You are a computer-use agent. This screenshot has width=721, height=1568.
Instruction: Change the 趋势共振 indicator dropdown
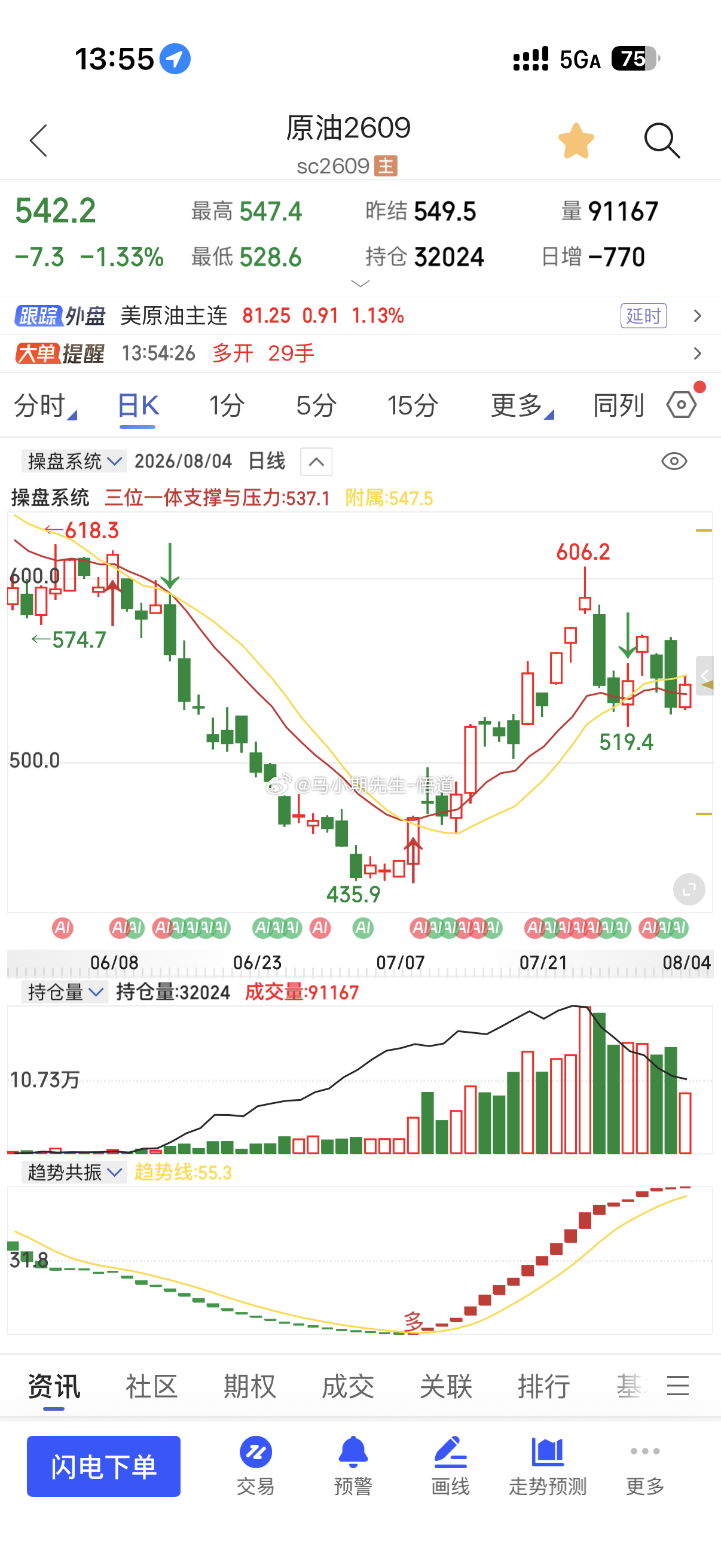(74, 1172)
